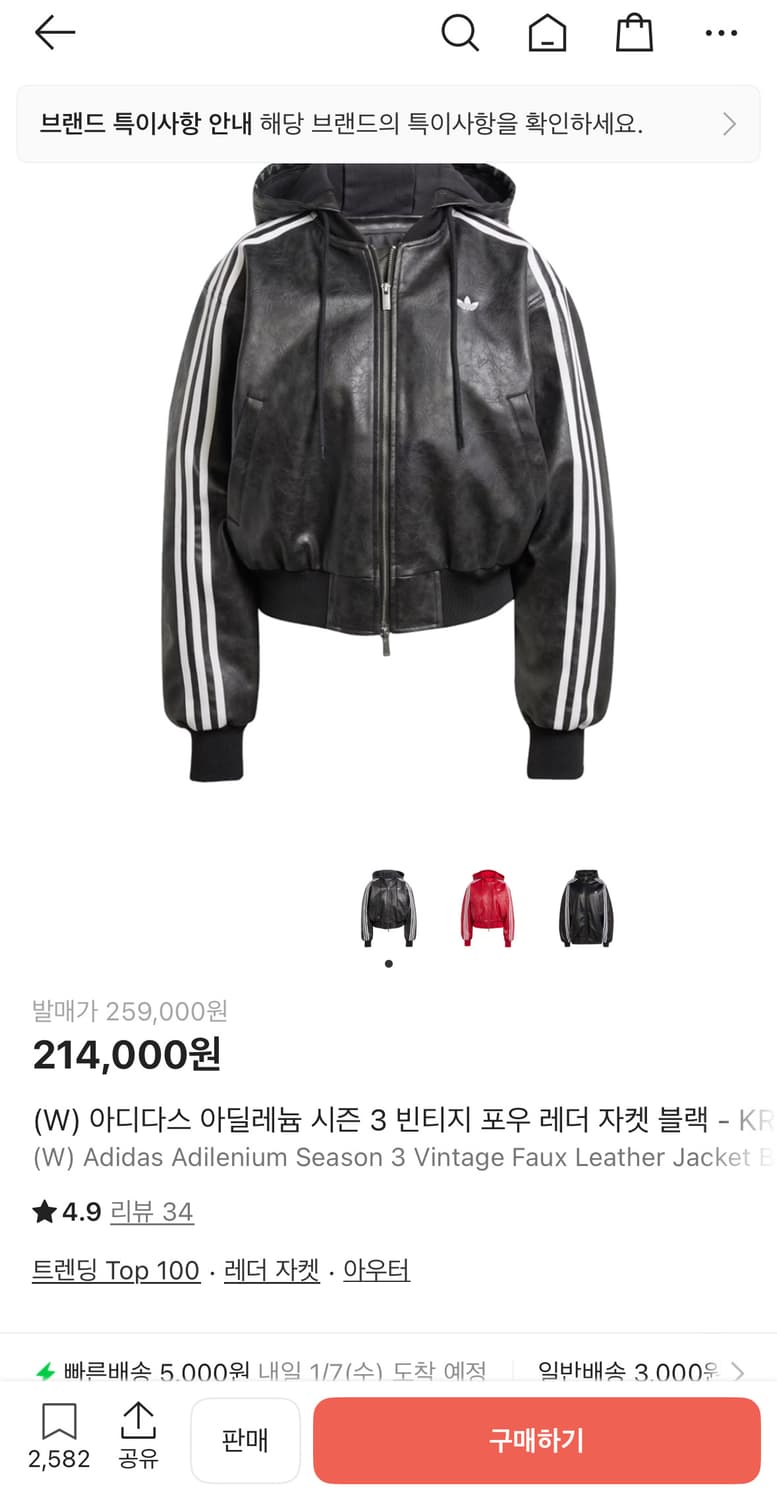The image size is (777, 1500).
Task: Open 트렌딩 Top 100 category
Action: coord(116,1270)
